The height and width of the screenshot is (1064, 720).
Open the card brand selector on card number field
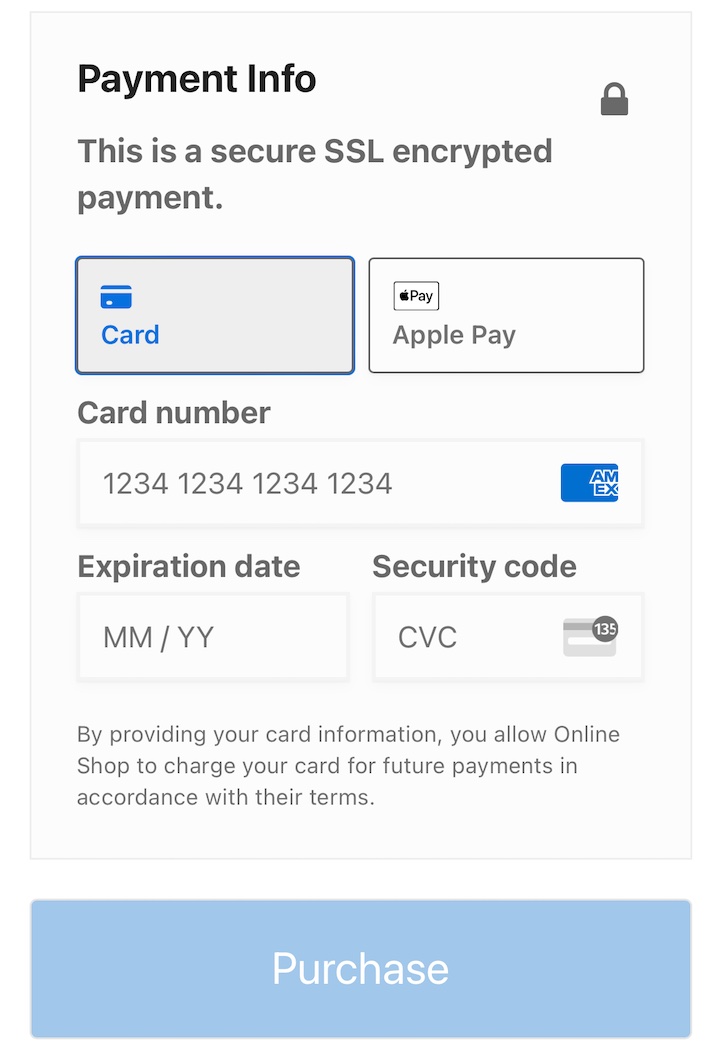[590, 482]
